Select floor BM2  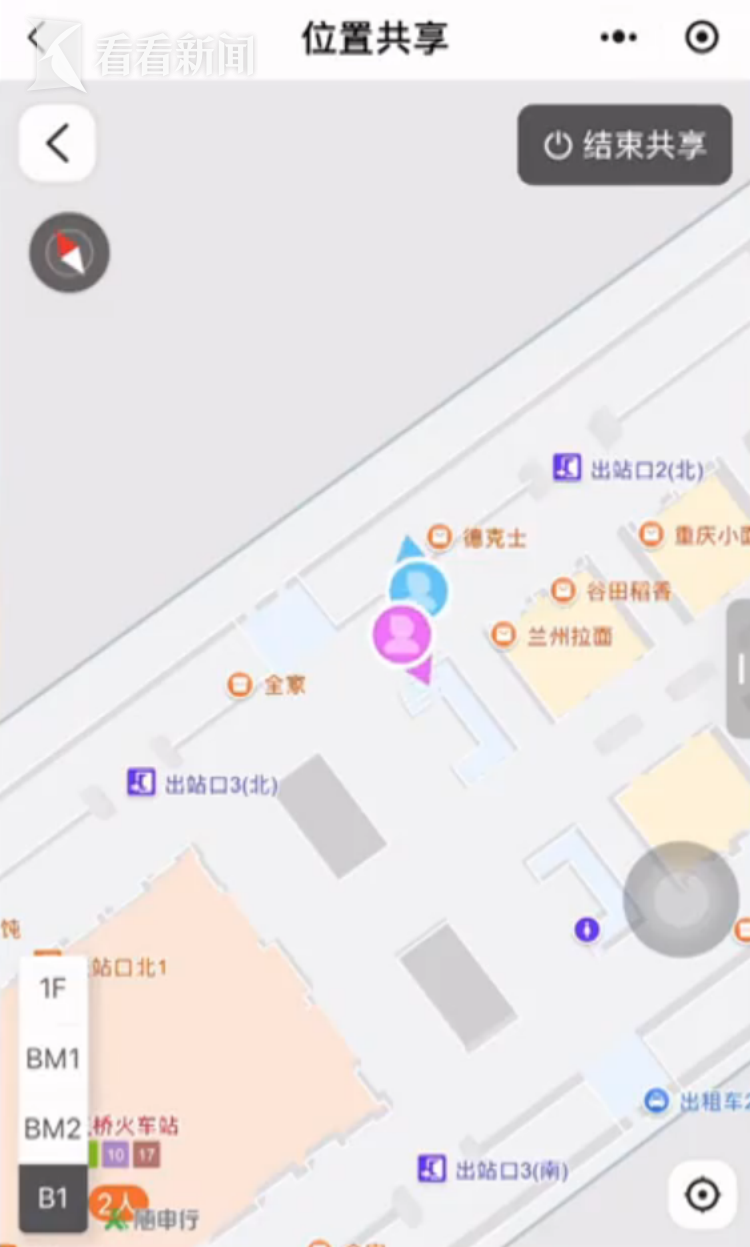[x=53, y=1129]
